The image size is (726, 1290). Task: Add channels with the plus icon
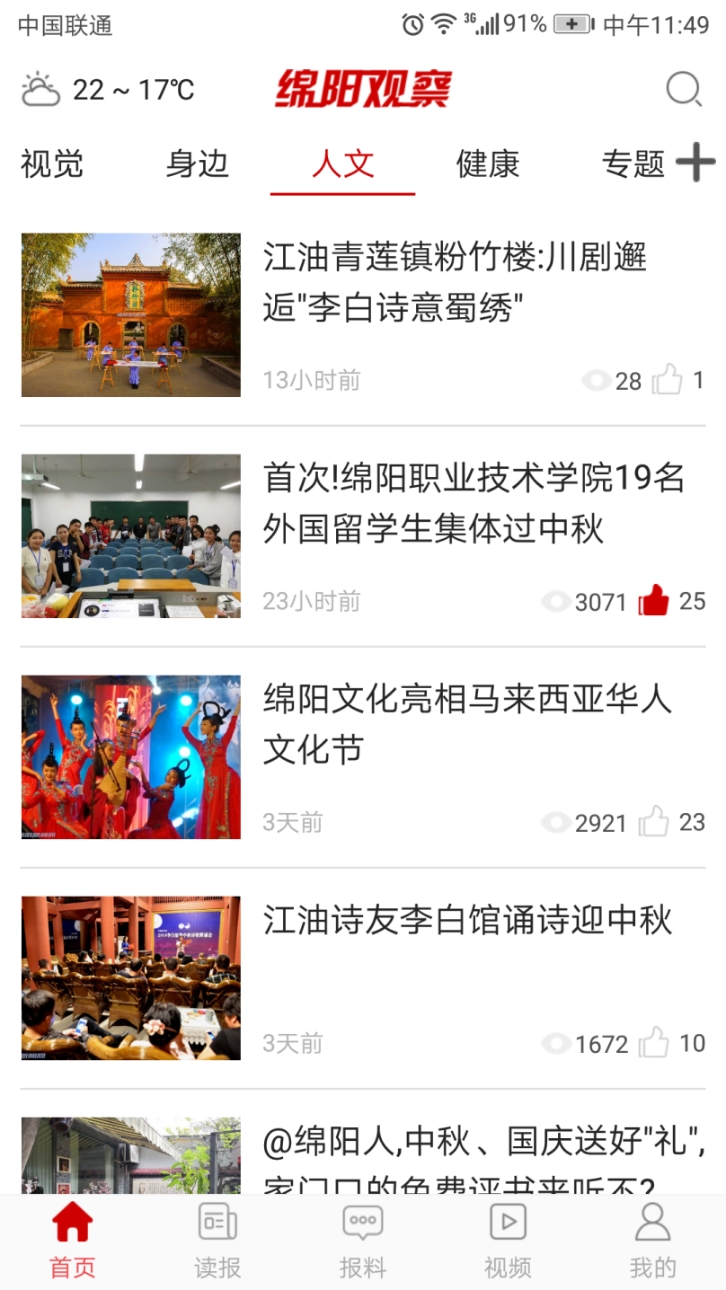[696, 163]
